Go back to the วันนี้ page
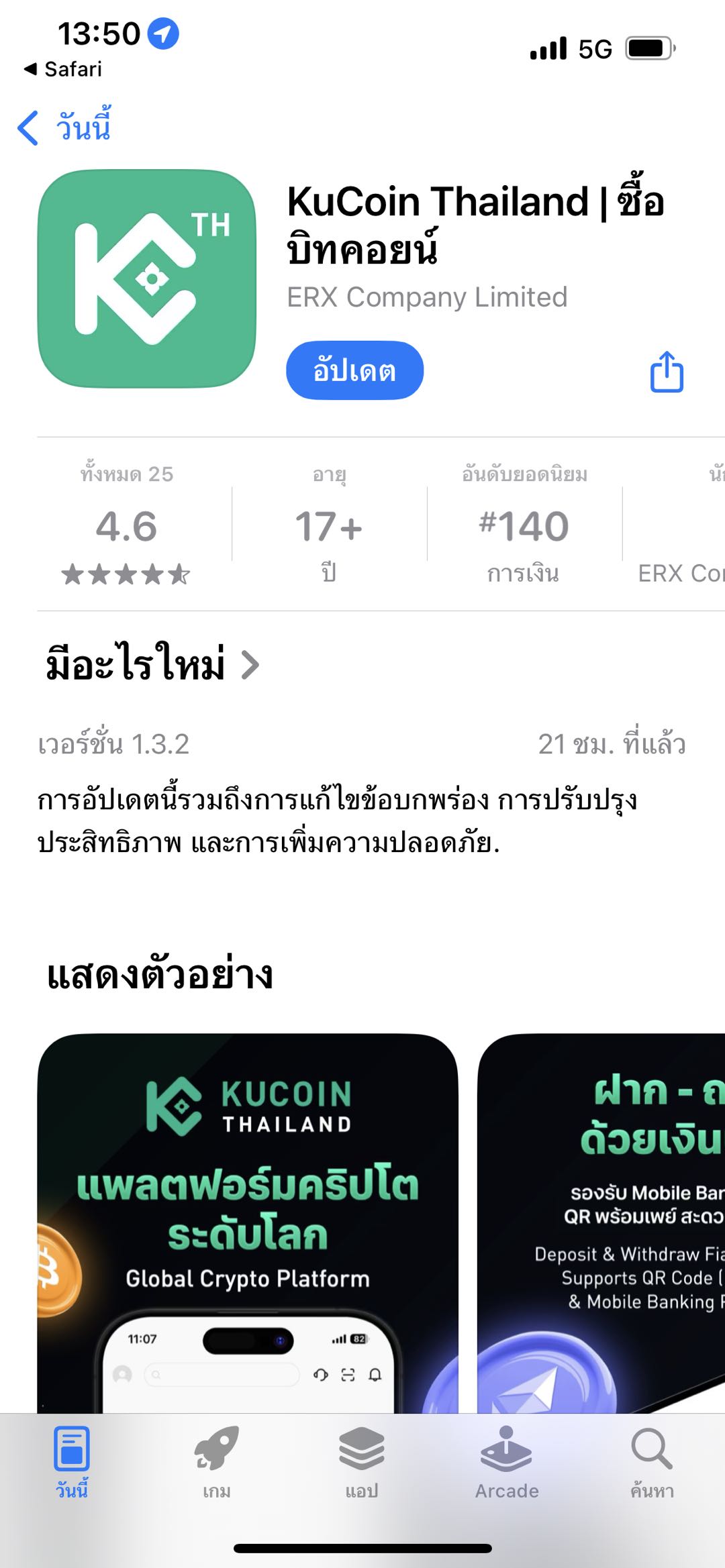 (64, 127)
